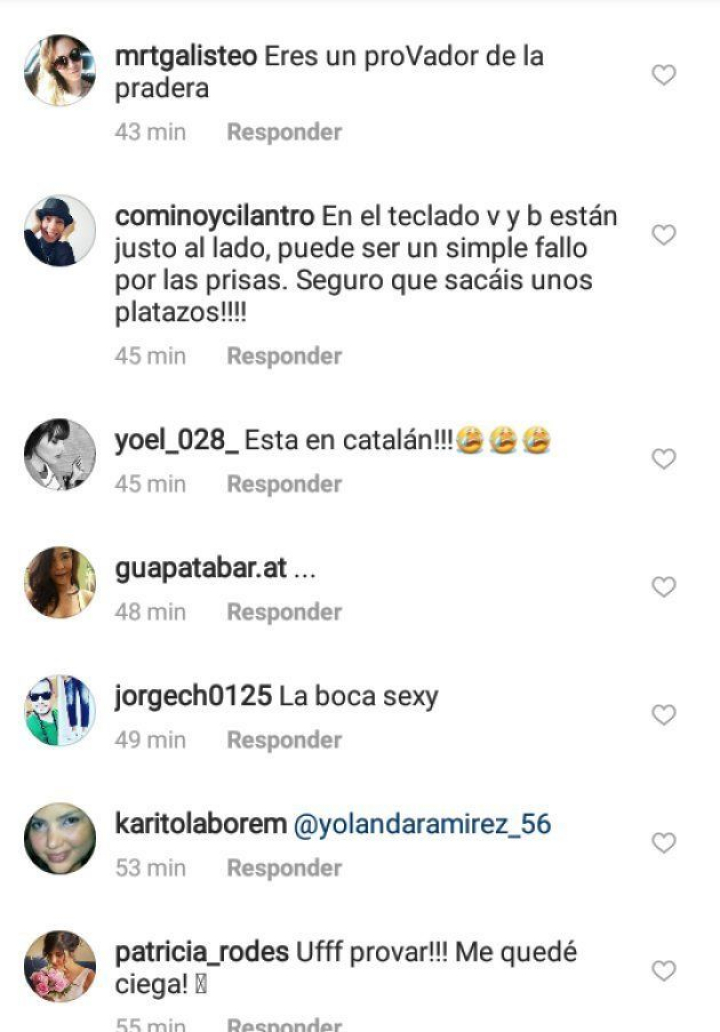This screenshot has height=1032, width=720.
Task: Like cominoycilantro's comment
Action: tap(664, 235)
